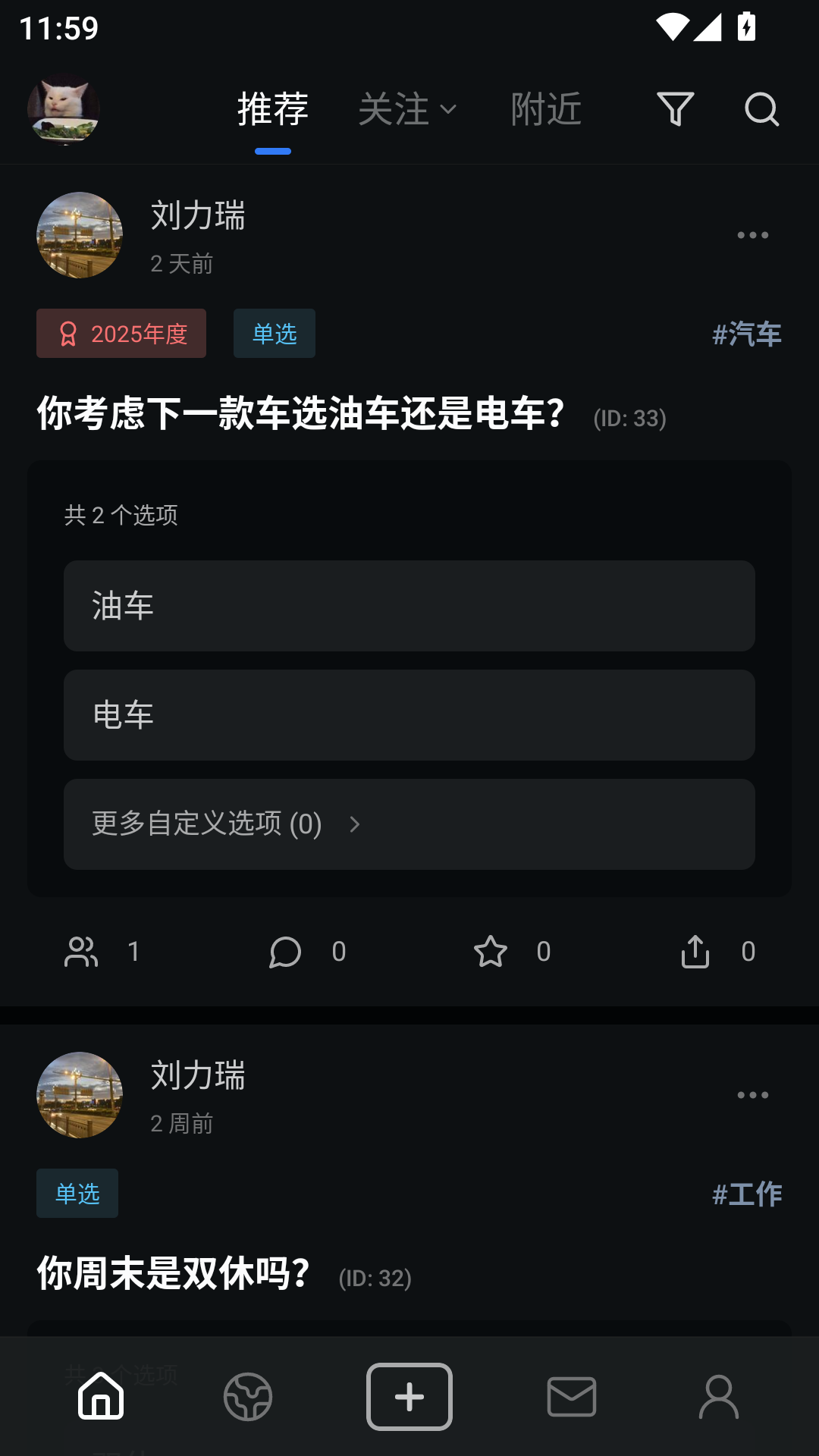Switch to the 推荐 tab

(x=272, y=109)
